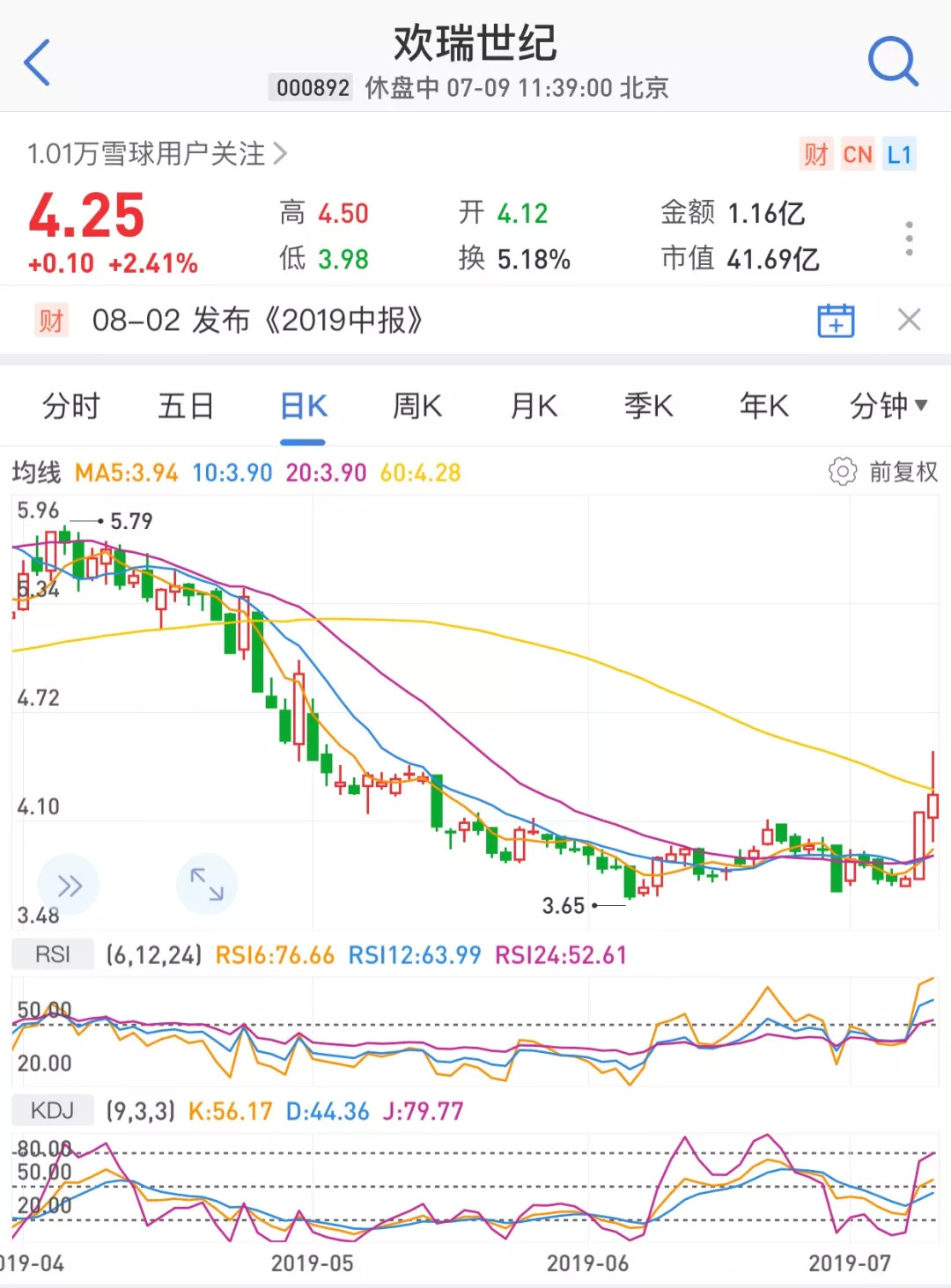Image resolution: width=951 pixels, height=1288 pixels.
Task: Go back using the top-left arrow
Action: click(x=37, y=63)
